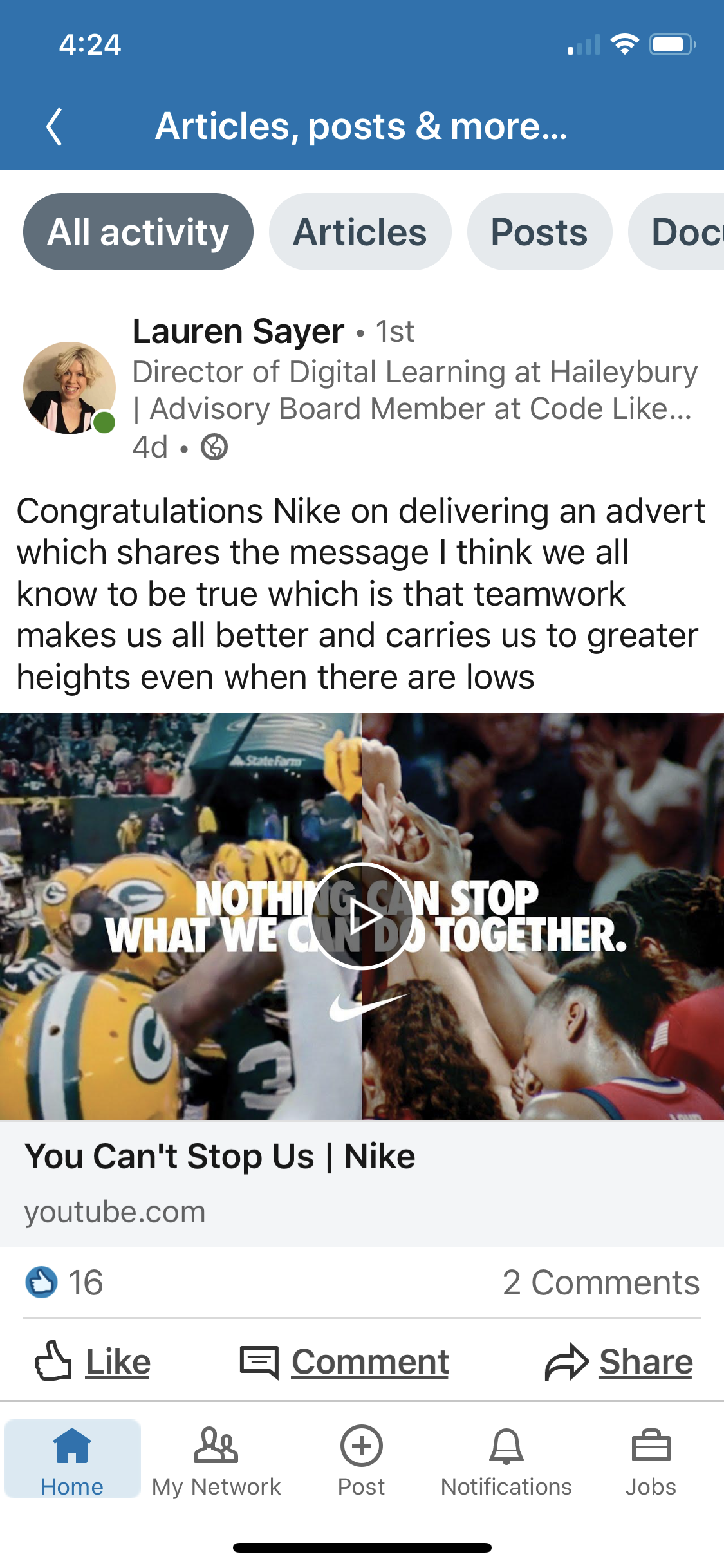Tap Lauren Sayer's name
This screenshot has height=1568, width=724.
(238, 331)
